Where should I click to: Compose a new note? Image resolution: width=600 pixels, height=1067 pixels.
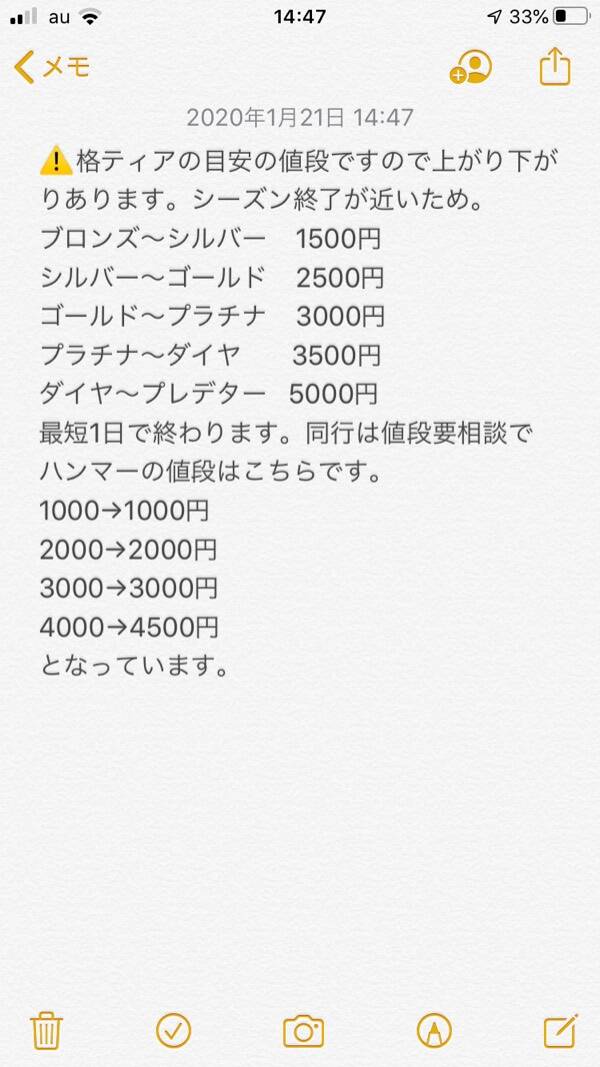(x=561, y=1030)
